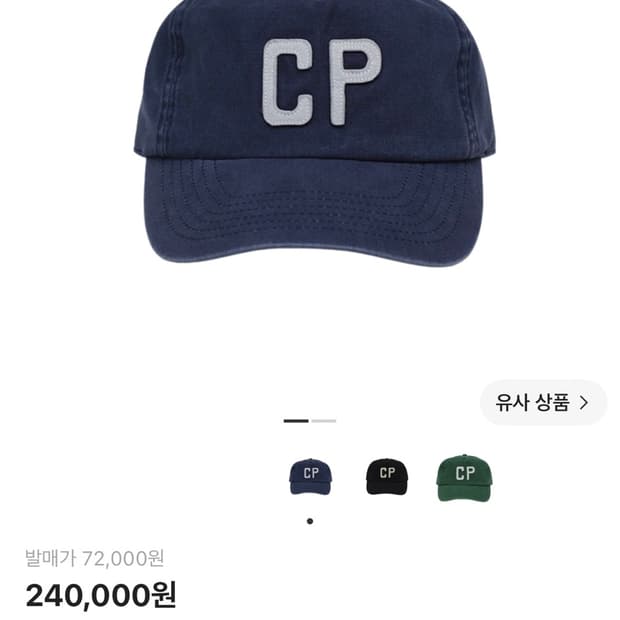Open the 유사 상품 similar products button
Viewport: 620px width, 620px height.
[543, 403]
